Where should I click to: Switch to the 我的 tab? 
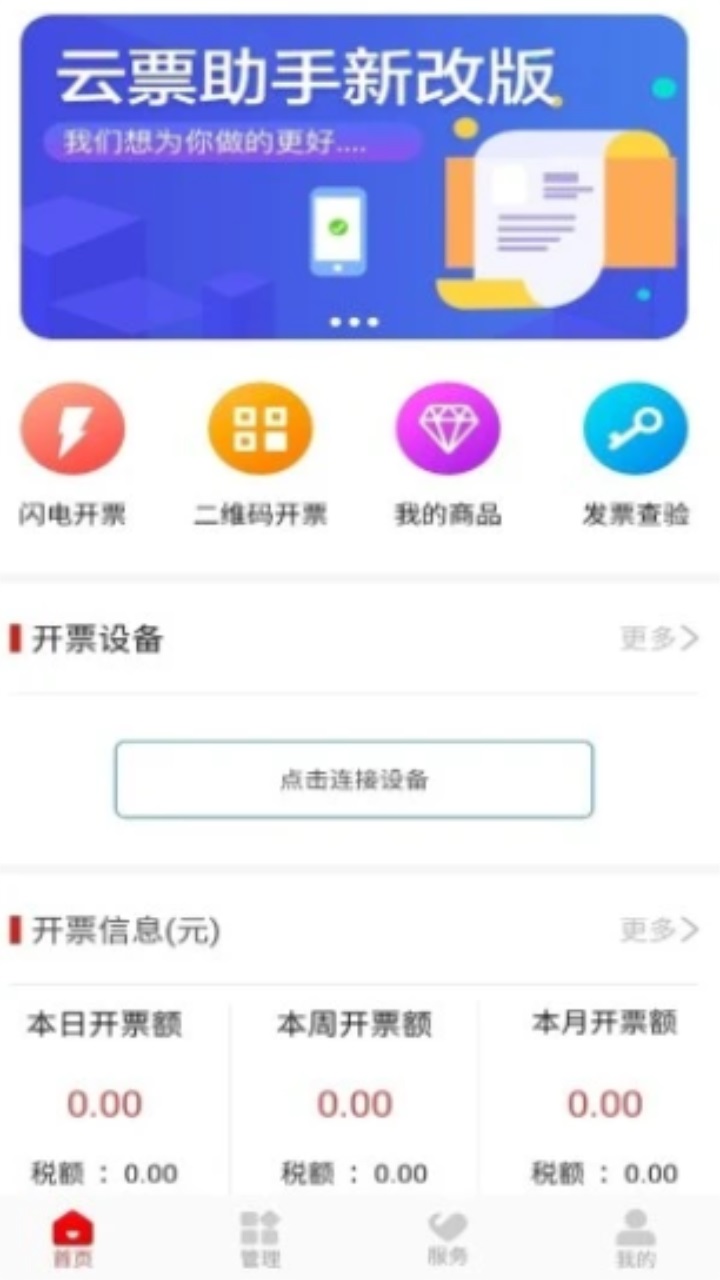click(x=635, y=1238)
